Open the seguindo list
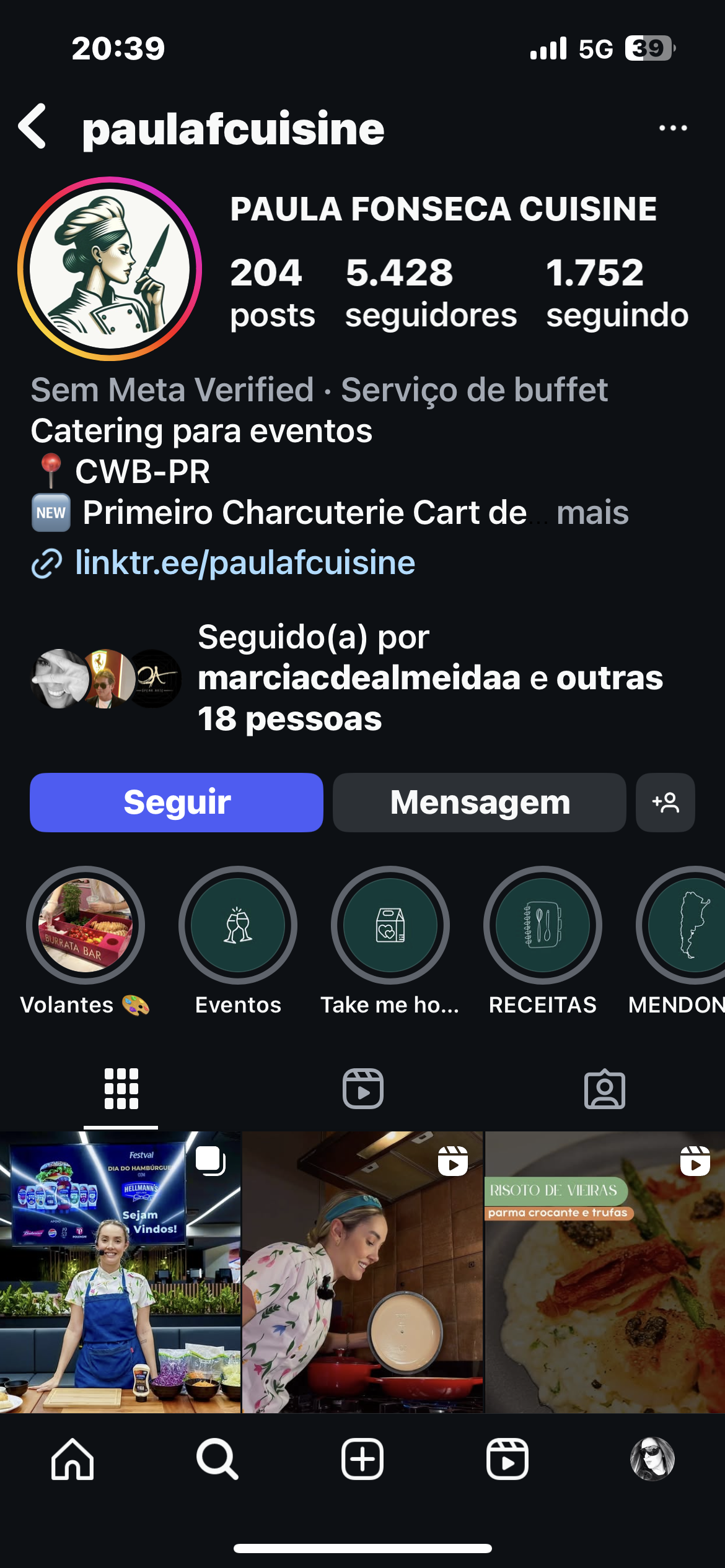Viewport: 725px width, 1568px height. 617,292
